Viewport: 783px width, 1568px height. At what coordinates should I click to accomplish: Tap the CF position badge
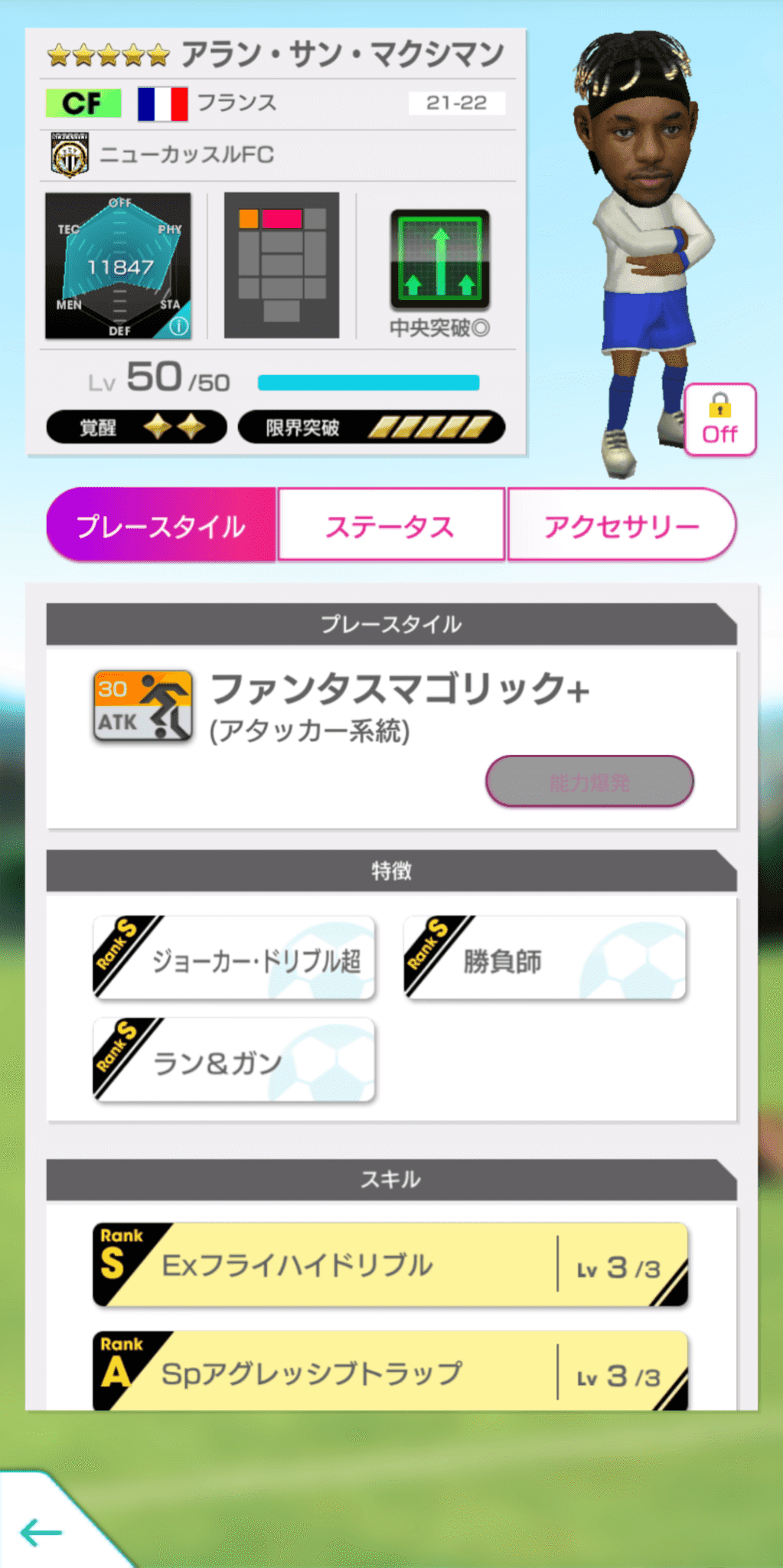pyautogui.click(x=83, y=103)
